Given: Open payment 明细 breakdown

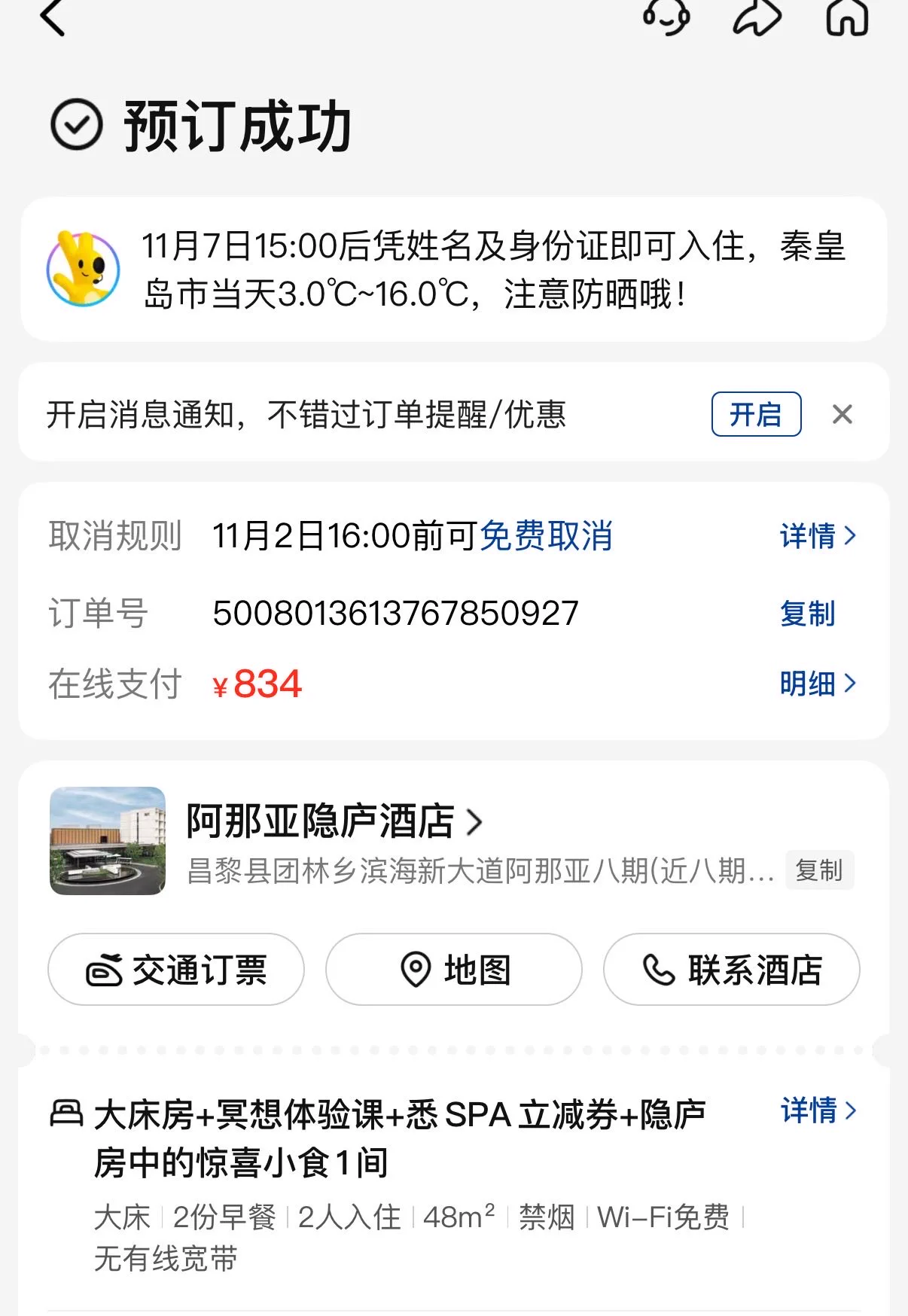Looking at the screenshot, I should pos(818,684).
